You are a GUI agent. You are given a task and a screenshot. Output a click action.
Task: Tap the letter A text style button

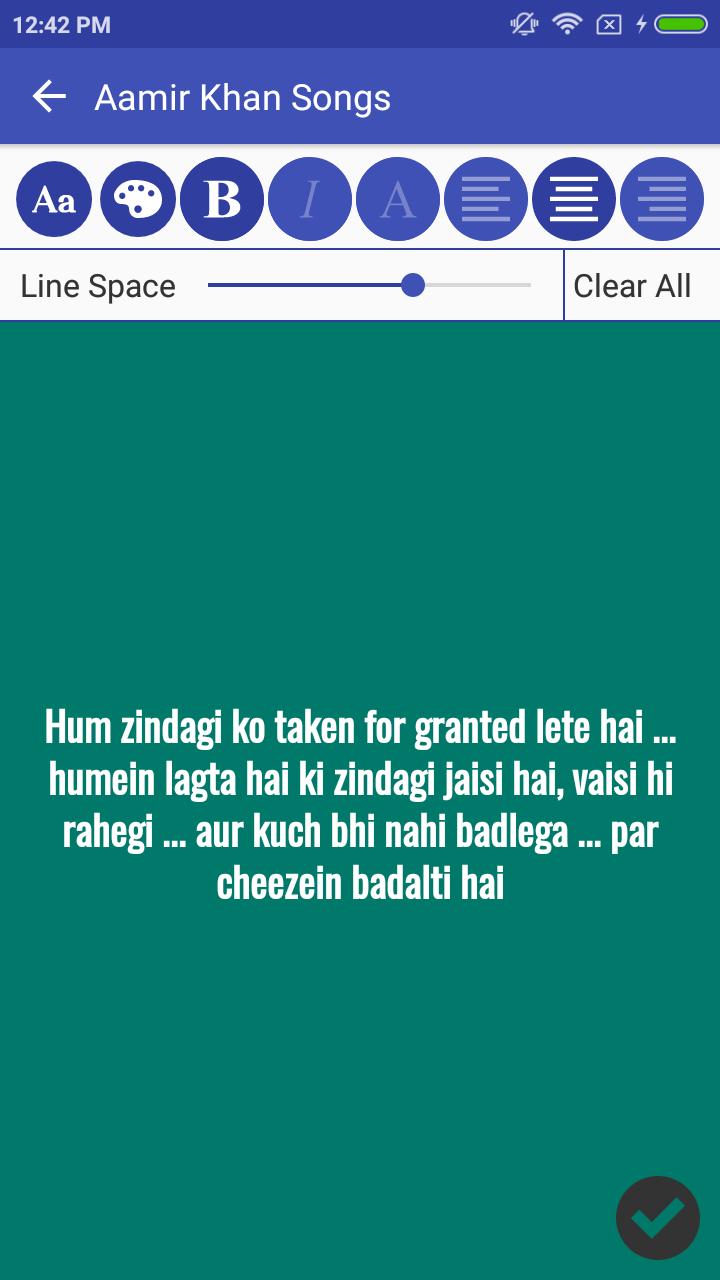398,199
